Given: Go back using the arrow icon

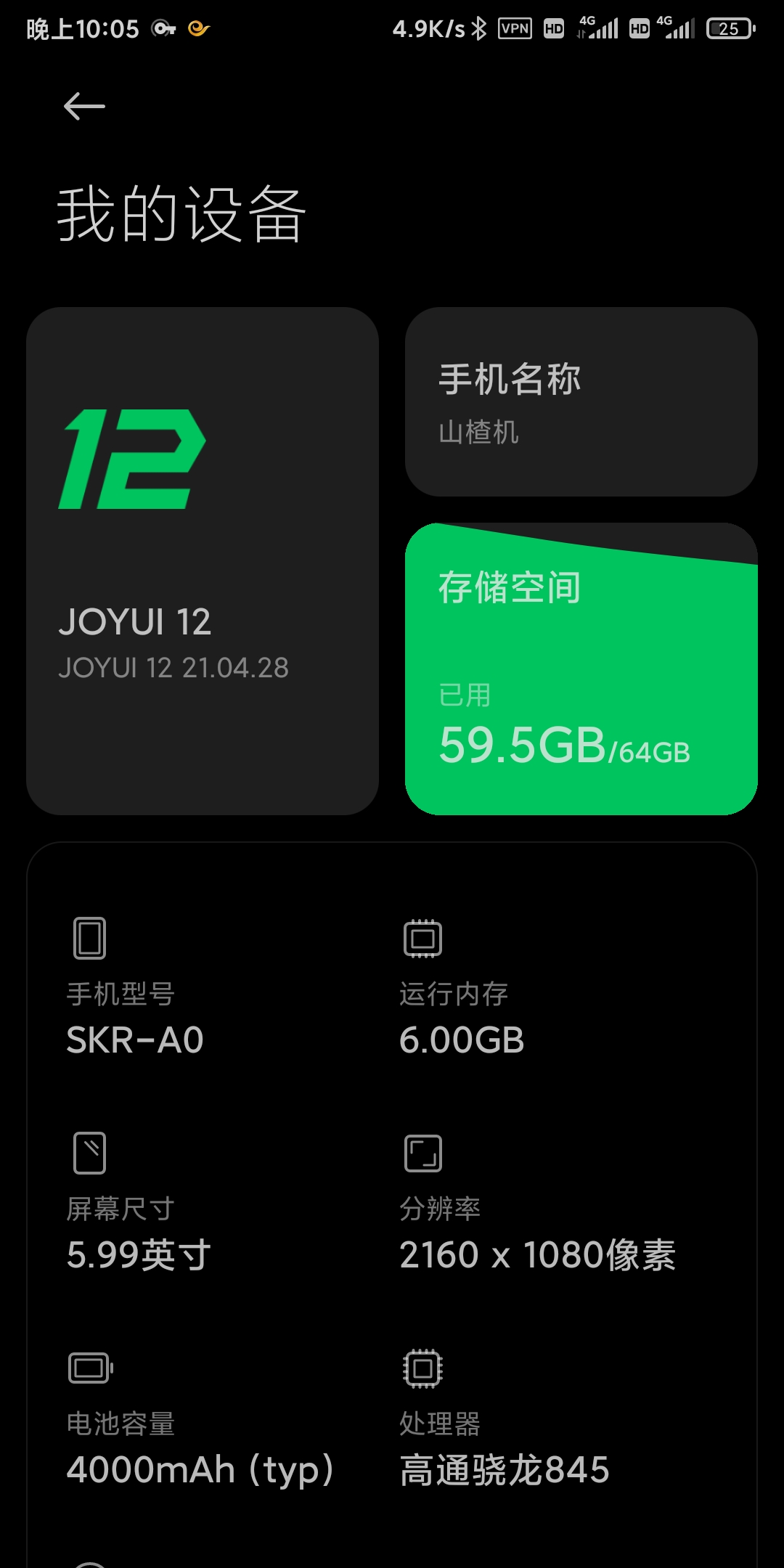Looking at the screenshot, I should [x=84, y=107].
